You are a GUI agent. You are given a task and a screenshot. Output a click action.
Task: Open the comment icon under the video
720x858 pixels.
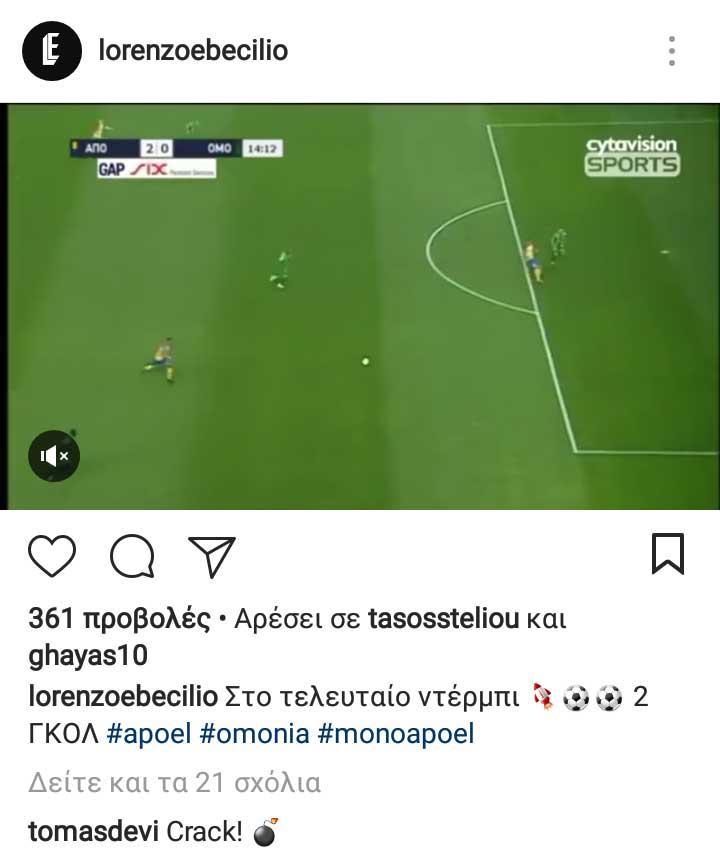point(132,556)
